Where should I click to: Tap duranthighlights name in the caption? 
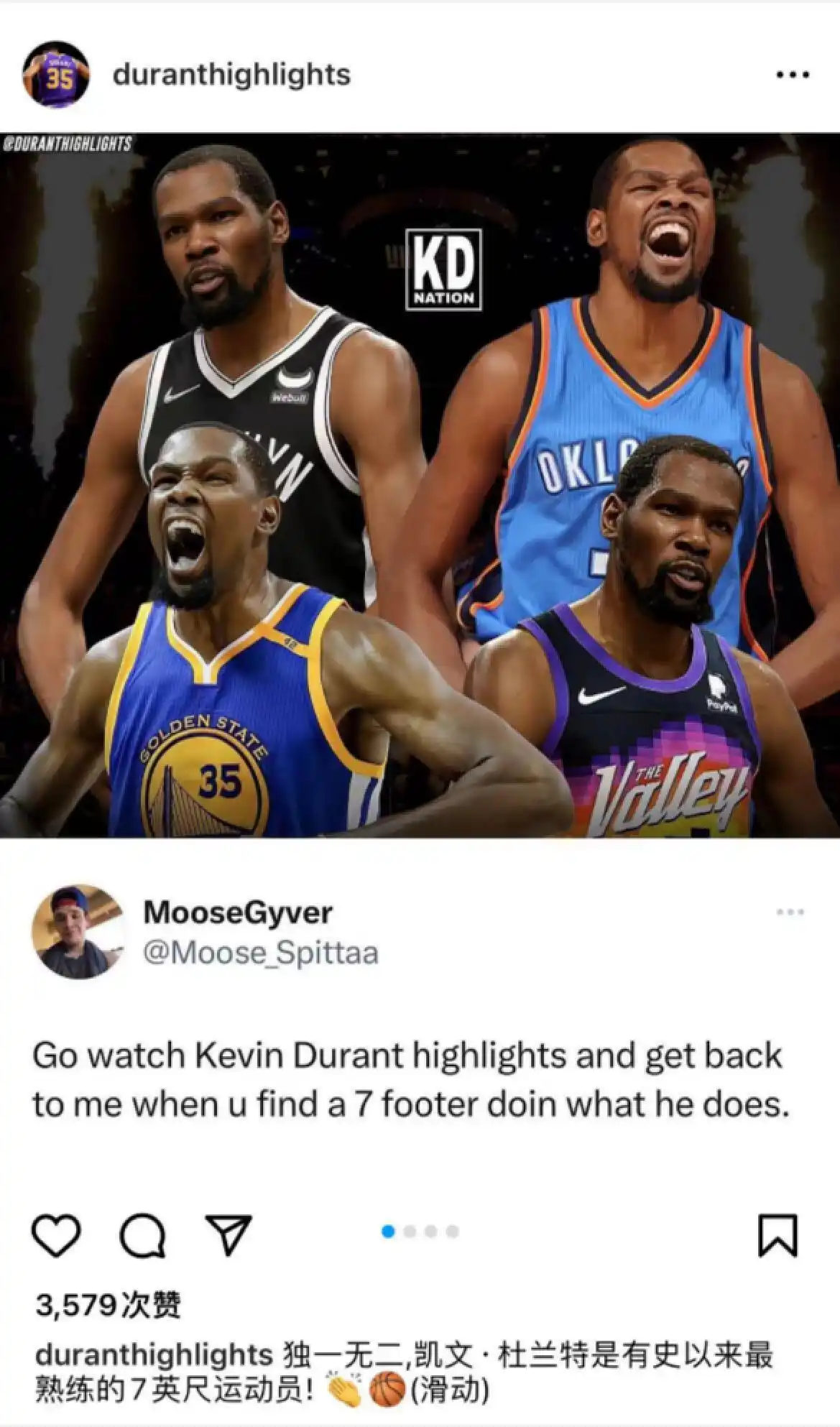click(x=153, y=1355)
